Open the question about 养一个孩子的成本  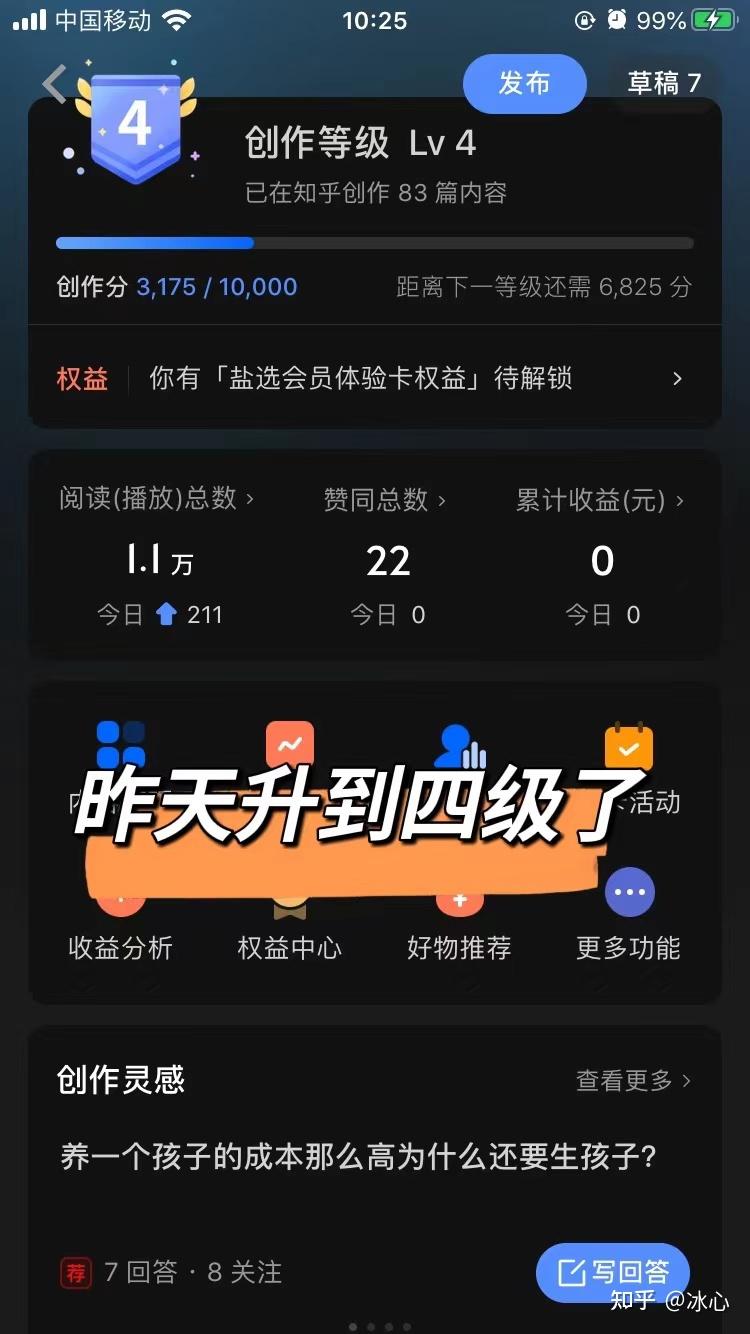pos(358,1158)
